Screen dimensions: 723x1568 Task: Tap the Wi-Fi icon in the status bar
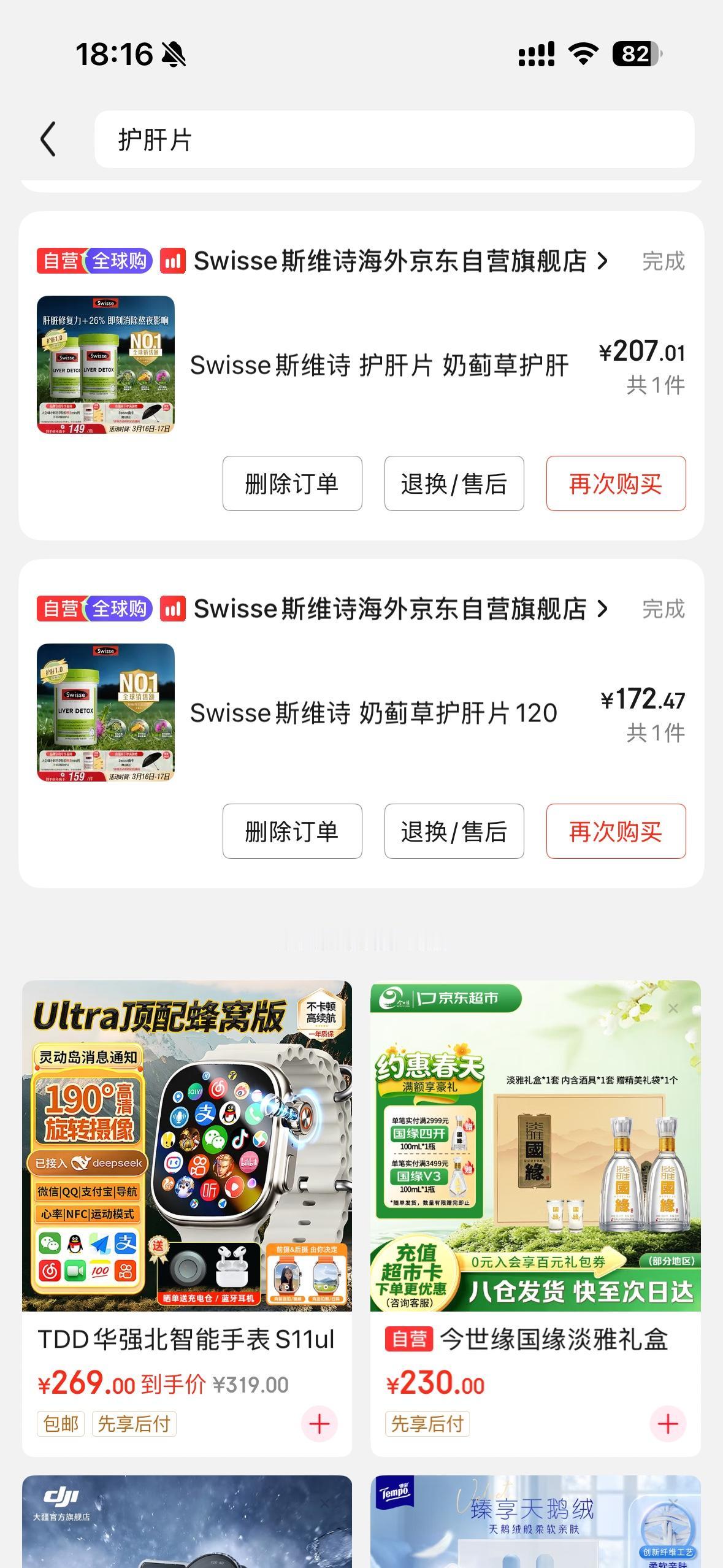[583, 55]
